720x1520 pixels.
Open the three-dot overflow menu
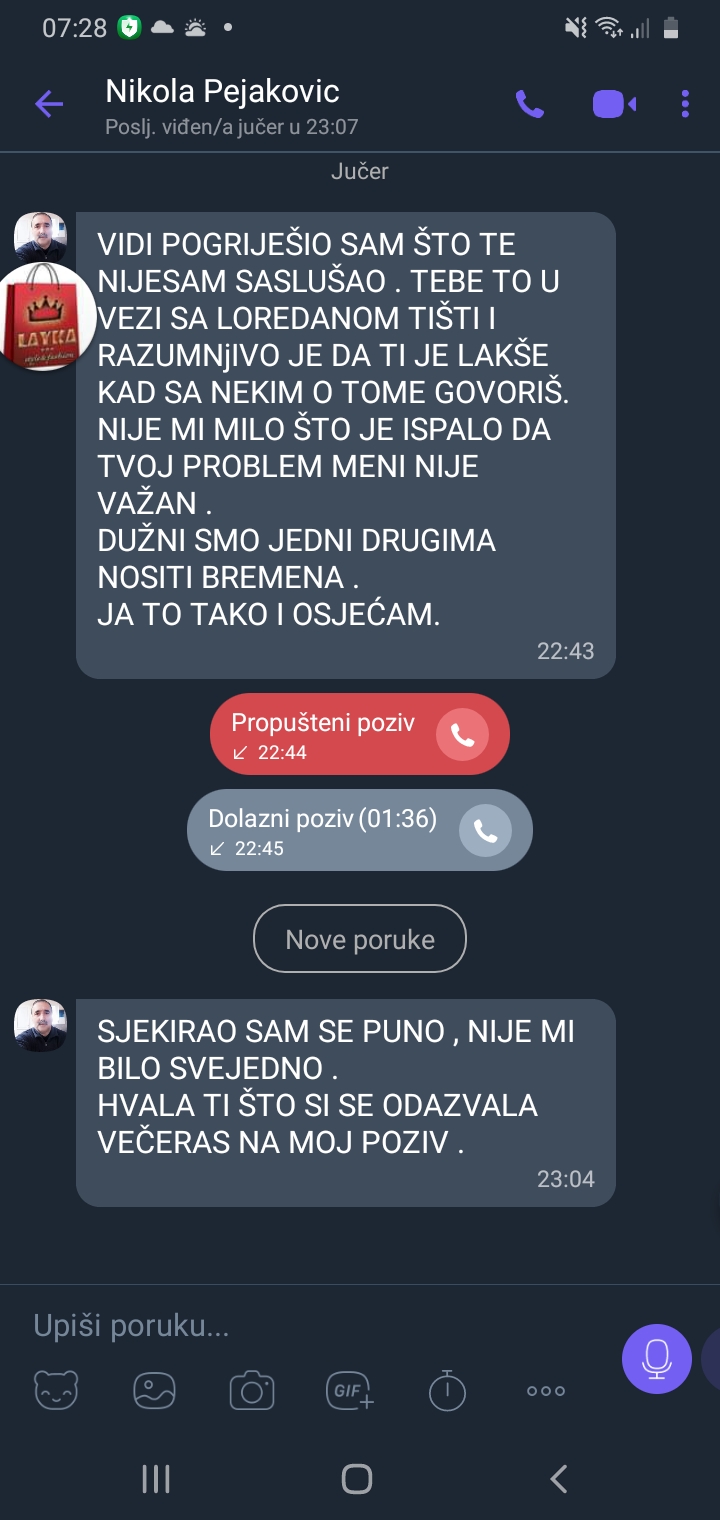point(685,104)
